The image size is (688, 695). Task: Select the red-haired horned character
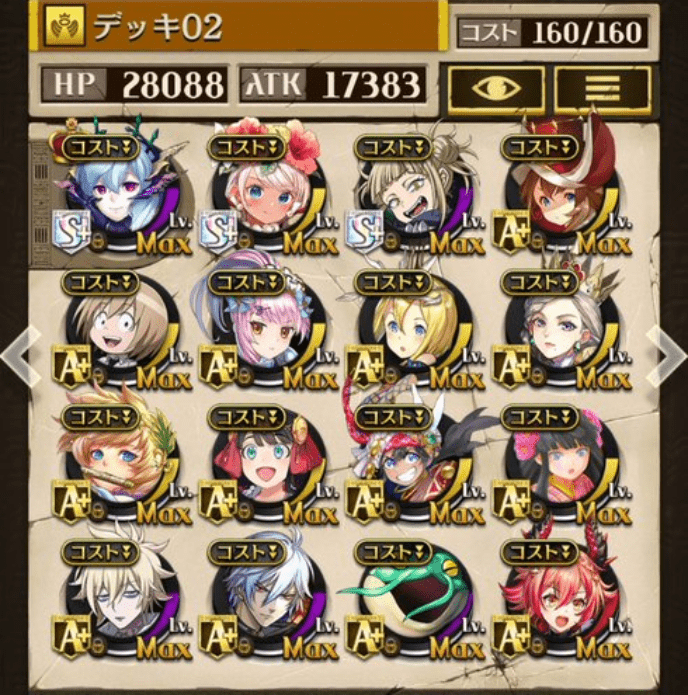552,604
